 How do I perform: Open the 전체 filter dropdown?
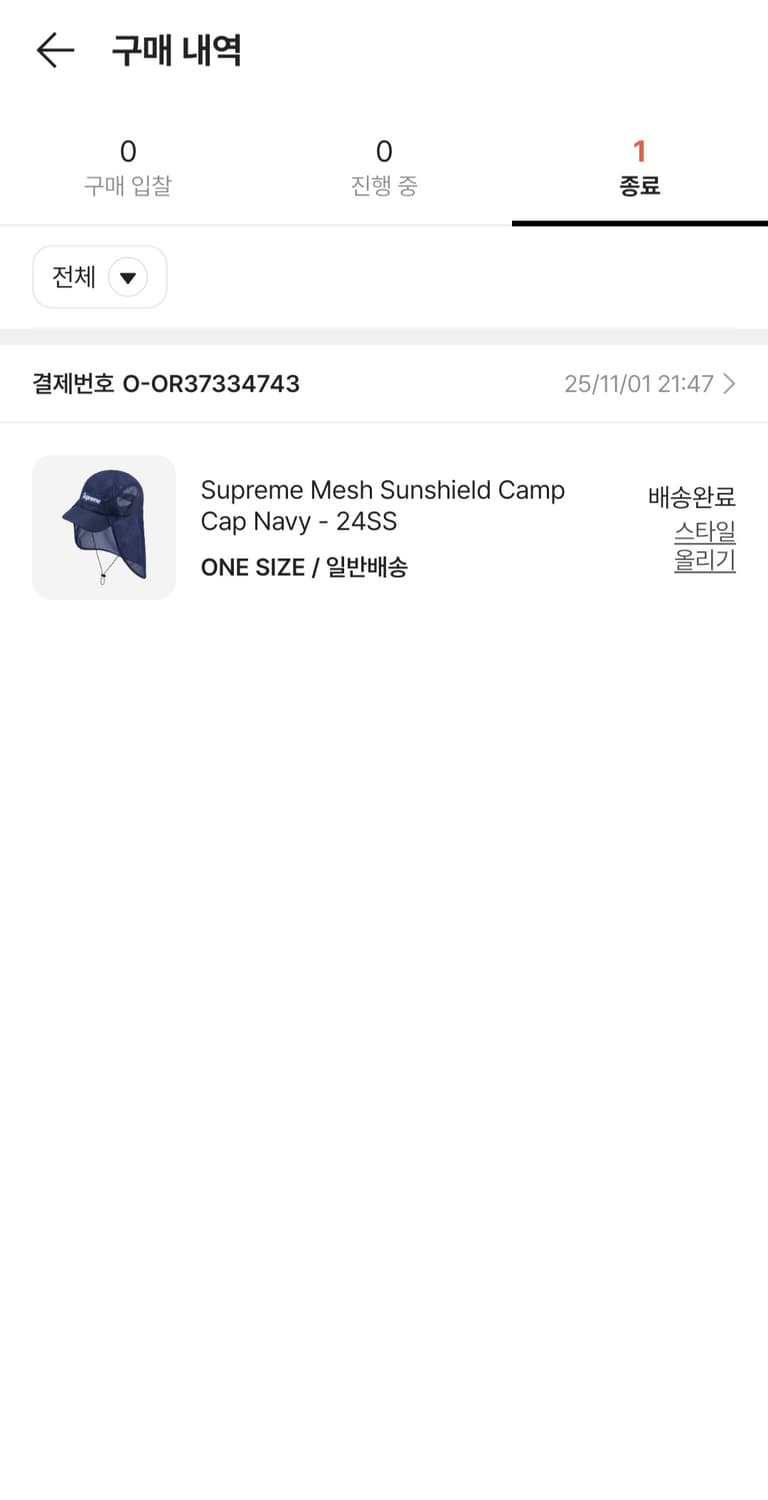[x=99, y=277]
